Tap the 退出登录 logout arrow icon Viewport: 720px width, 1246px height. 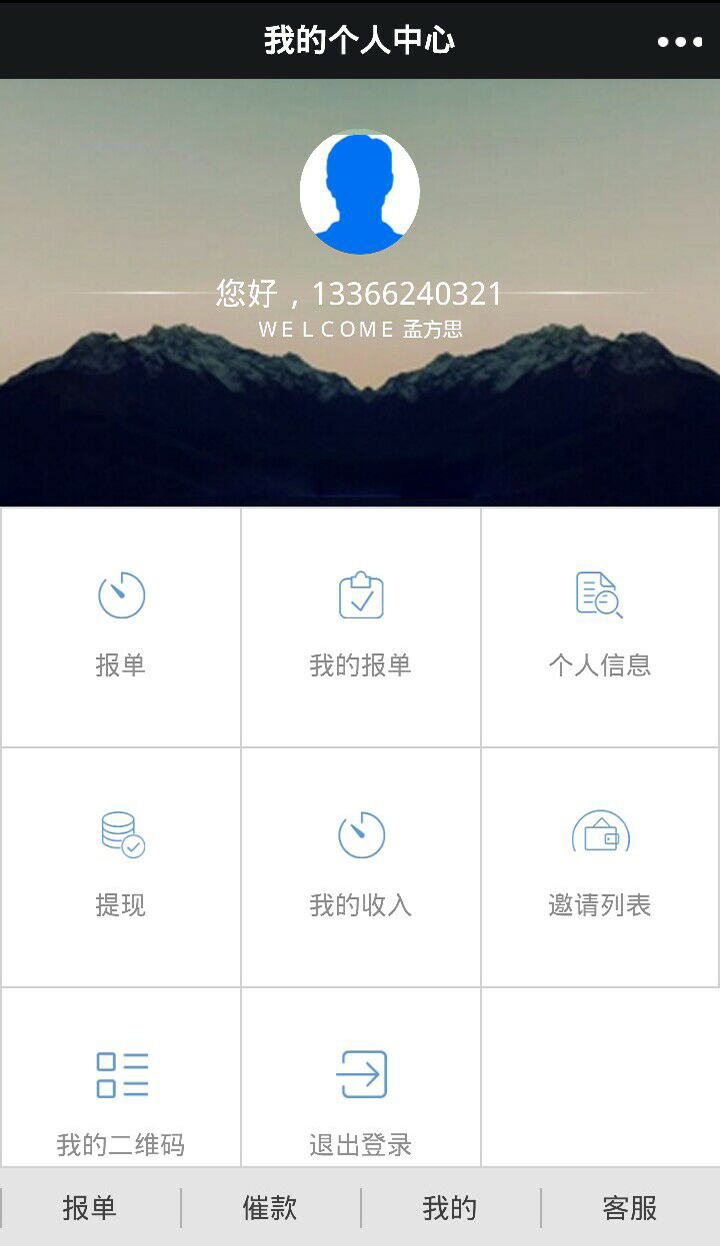click(x=360, y=1074)
